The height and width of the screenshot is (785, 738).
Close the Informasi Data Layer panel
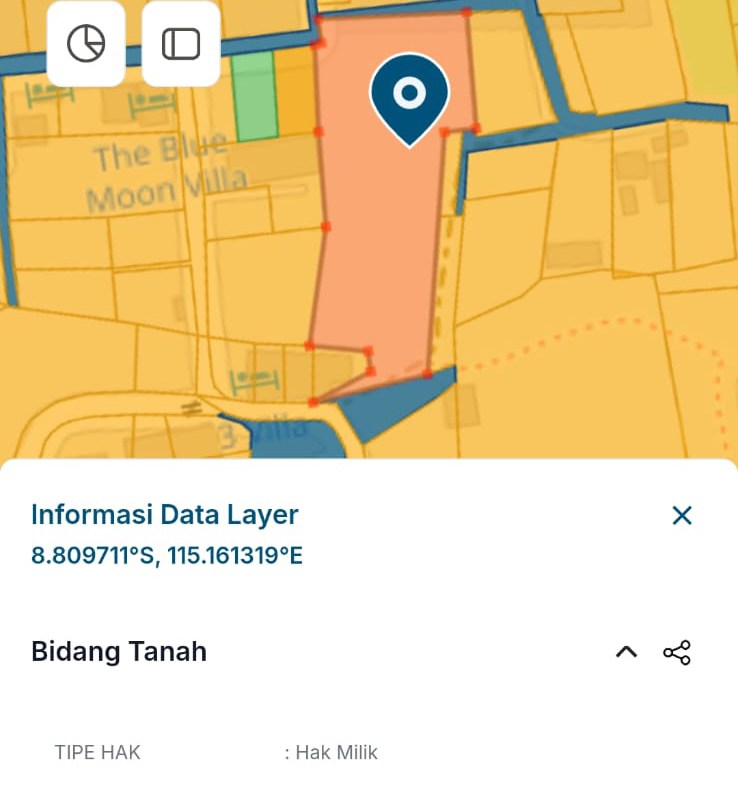(x=681, y=515)
